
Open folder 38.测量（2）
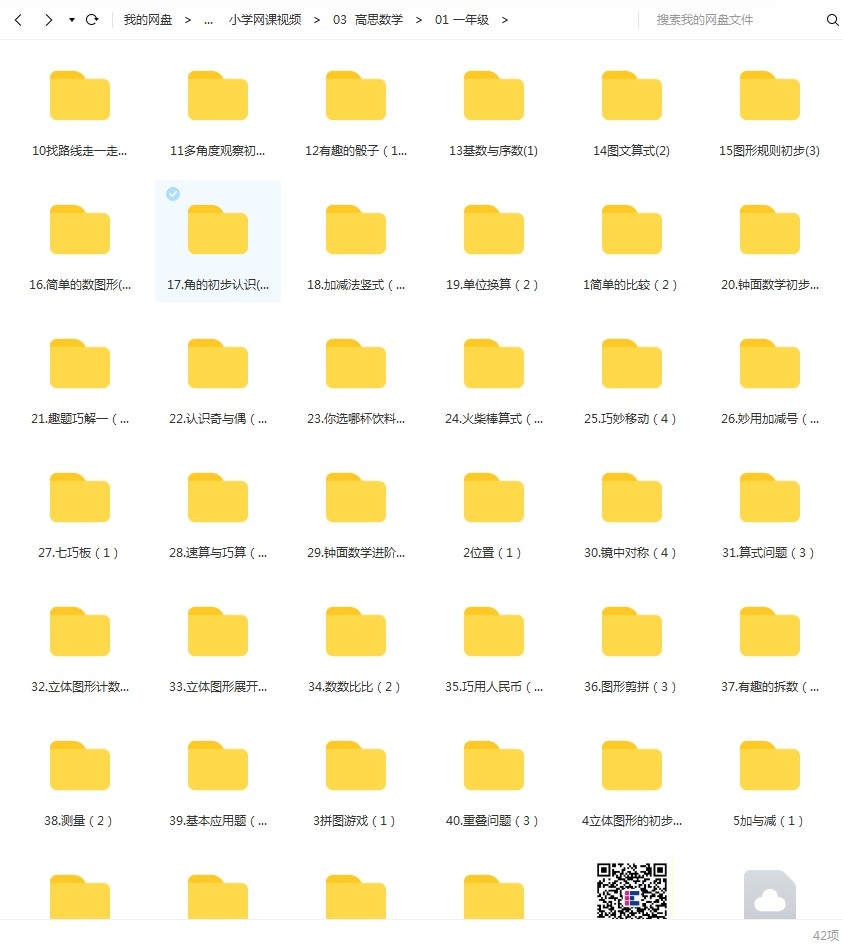point(80,767)
